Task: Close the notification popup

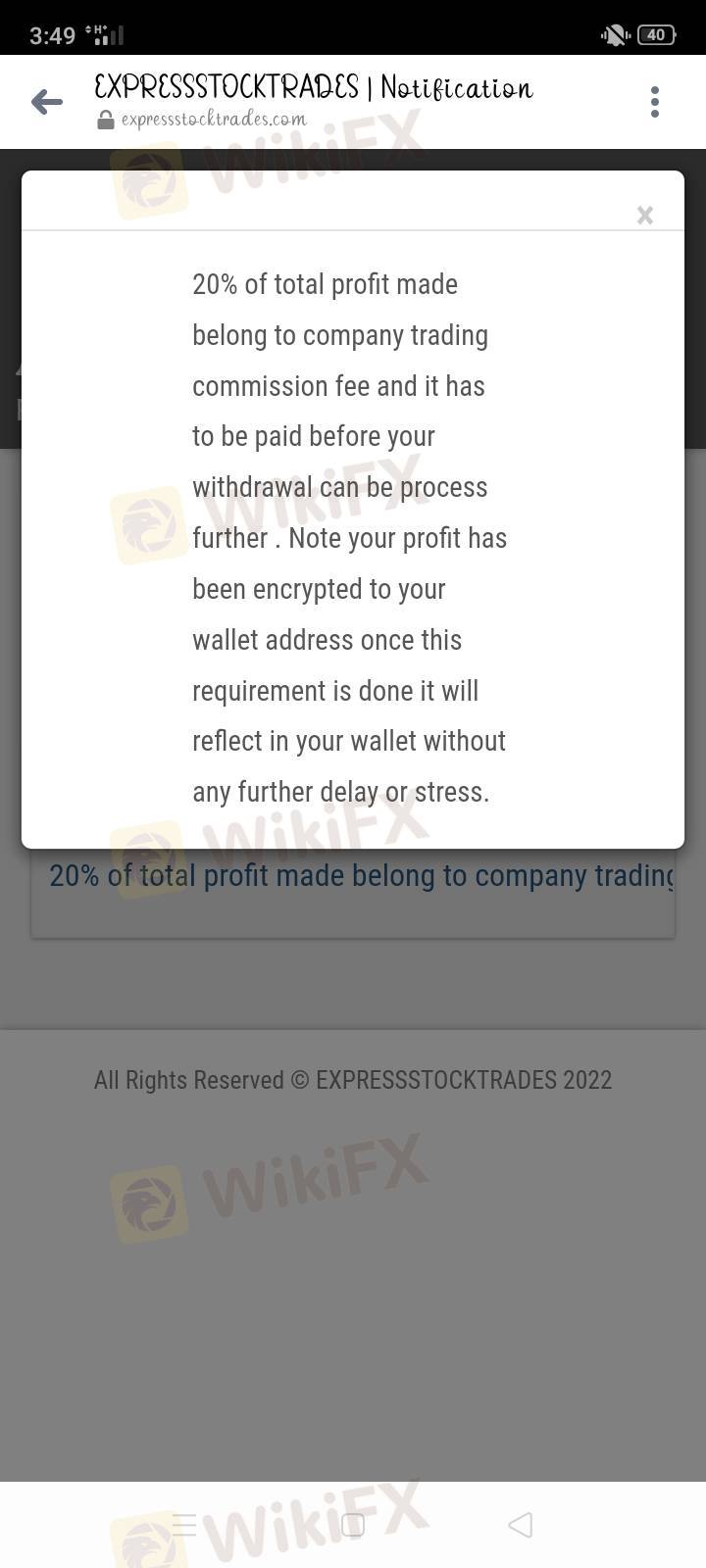Action: click(644, 215)
